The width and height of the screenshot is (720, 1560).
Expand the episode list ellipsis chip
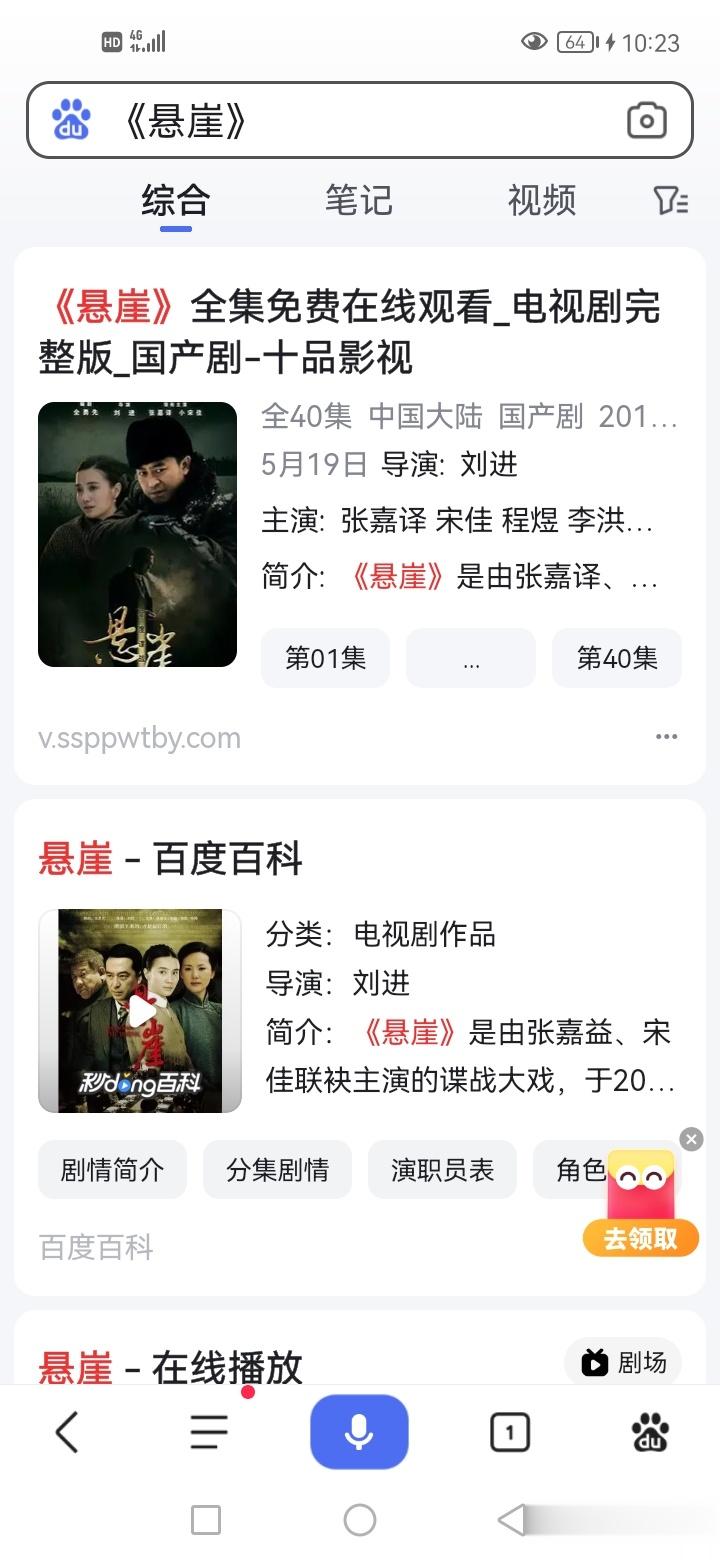pos(471,658)
